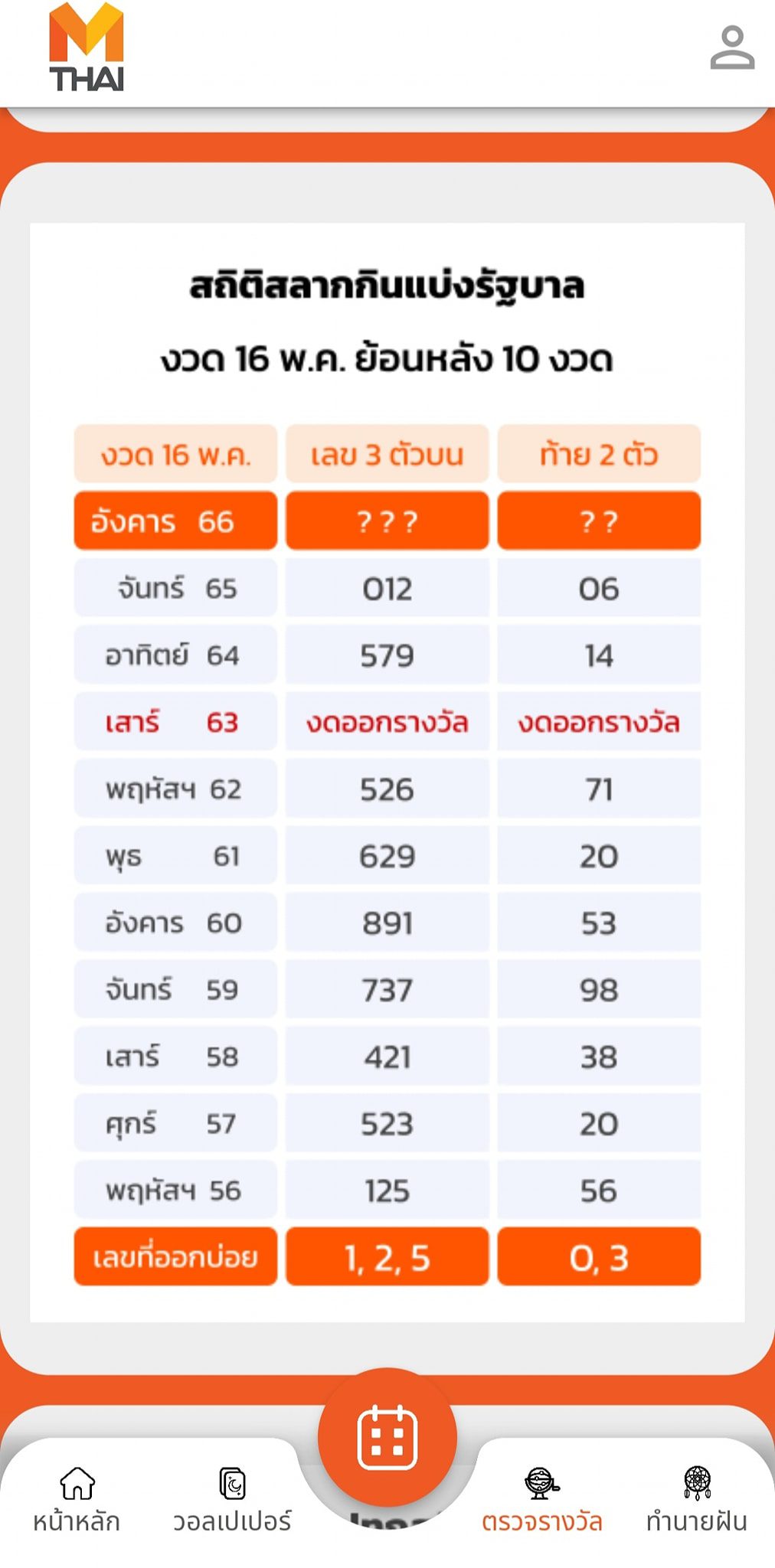
Task: Tap the ??? unrevealed three-digit result cell
Action: (x=387, y=522)
